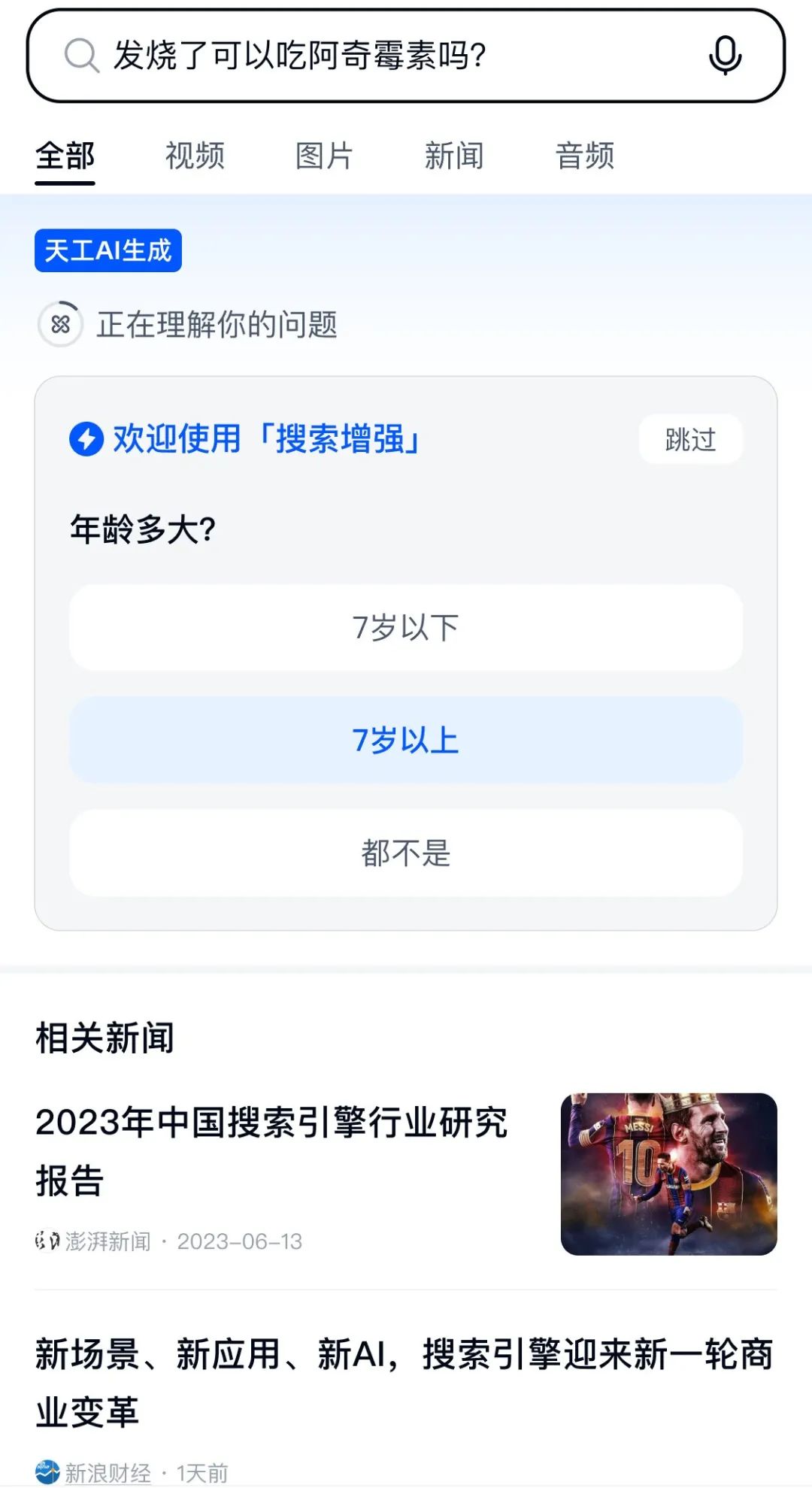
Task: Choose the 7岁以下 age option
Action: (x=406, y=628)
